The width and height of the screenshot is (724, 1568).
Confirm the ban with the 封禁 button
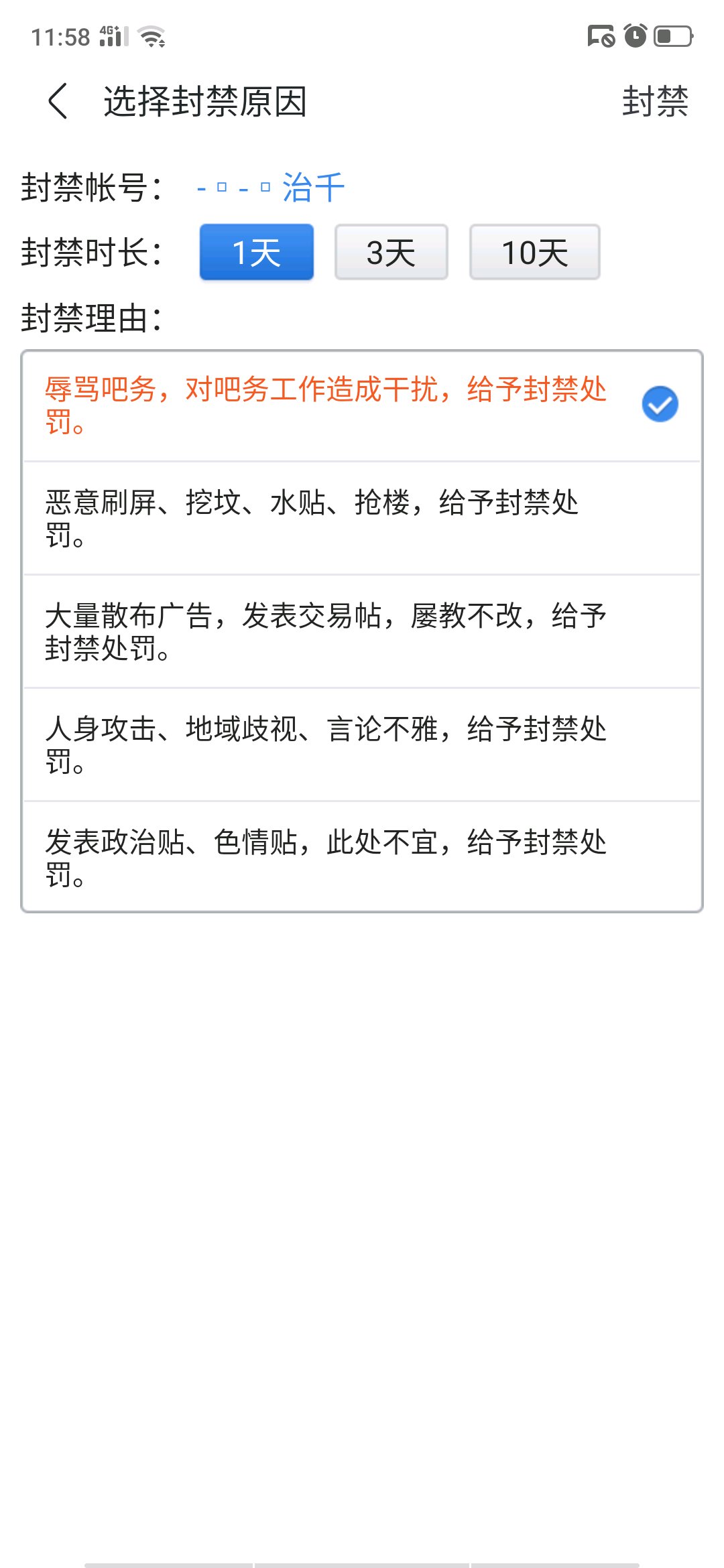click(x=655, y=101)
